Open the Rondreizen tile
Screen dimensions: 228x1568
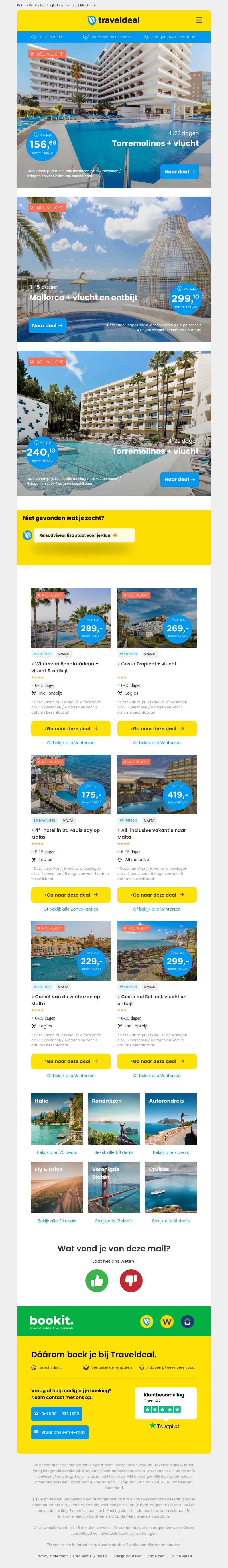(114, 1118)
